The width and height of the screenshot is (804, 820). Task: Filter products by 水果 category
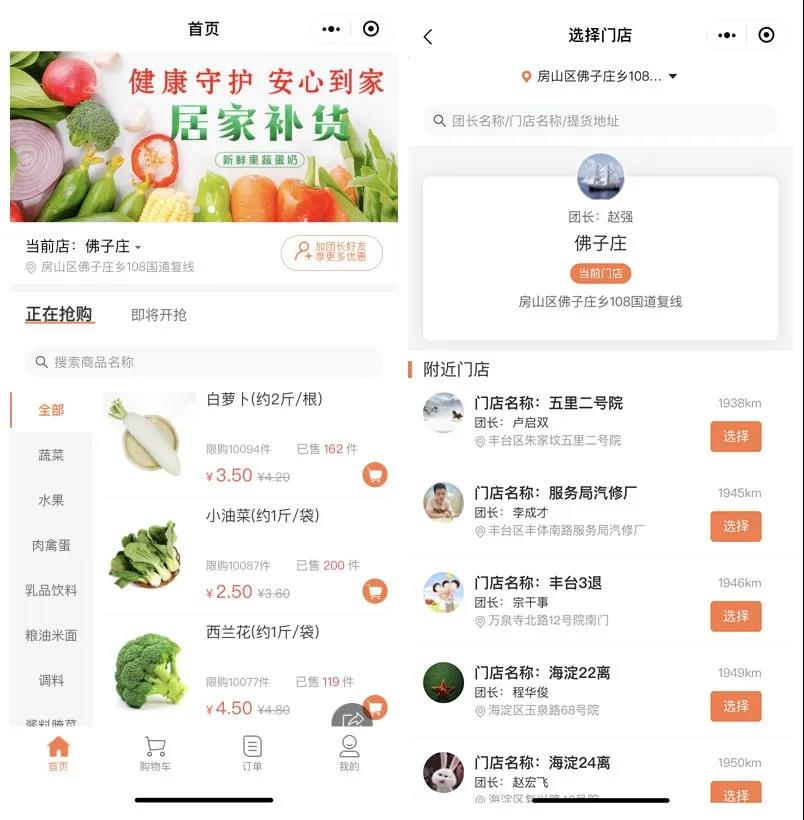coord(51,500)
